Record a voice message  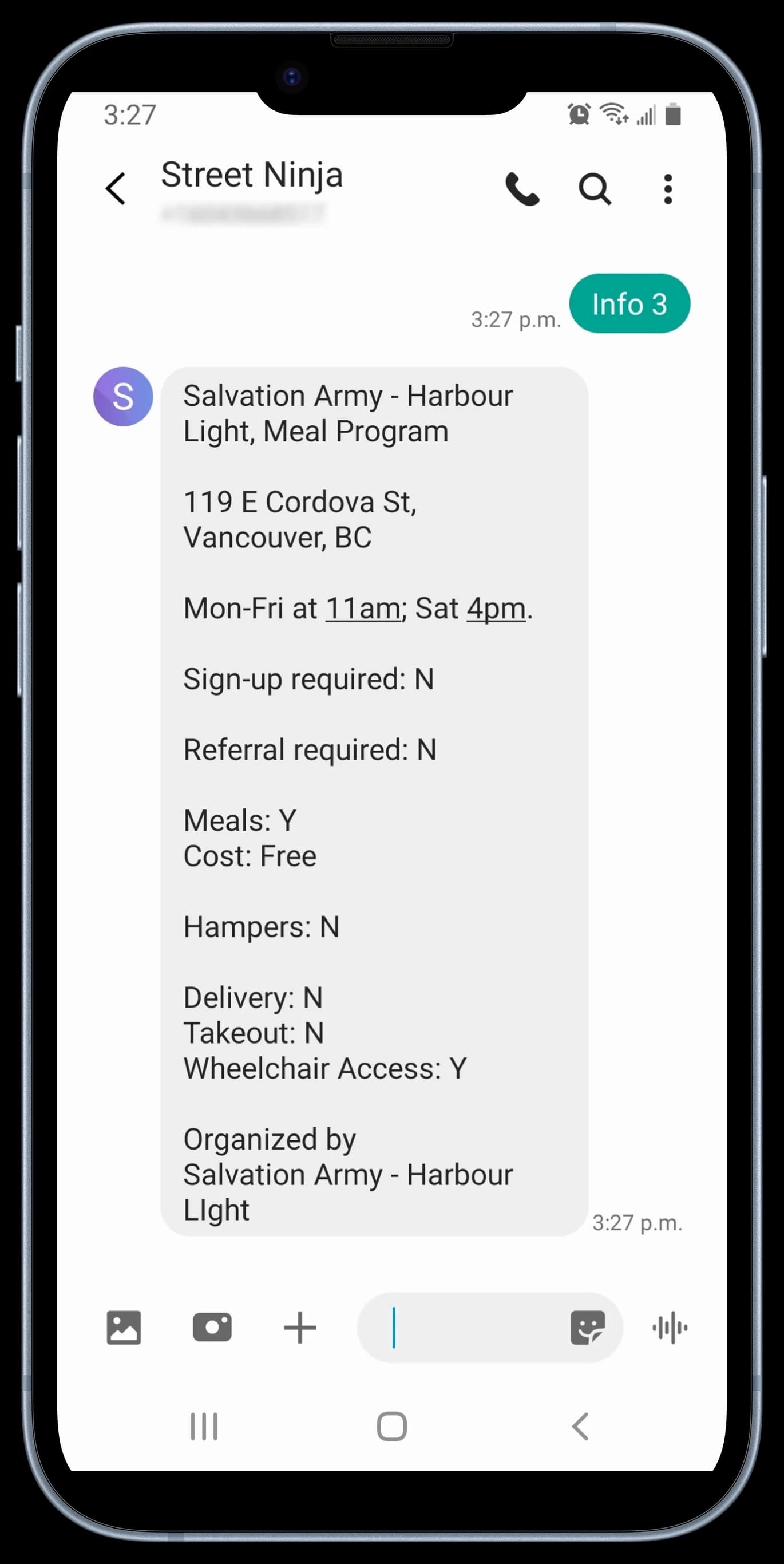pos(670,1327)
